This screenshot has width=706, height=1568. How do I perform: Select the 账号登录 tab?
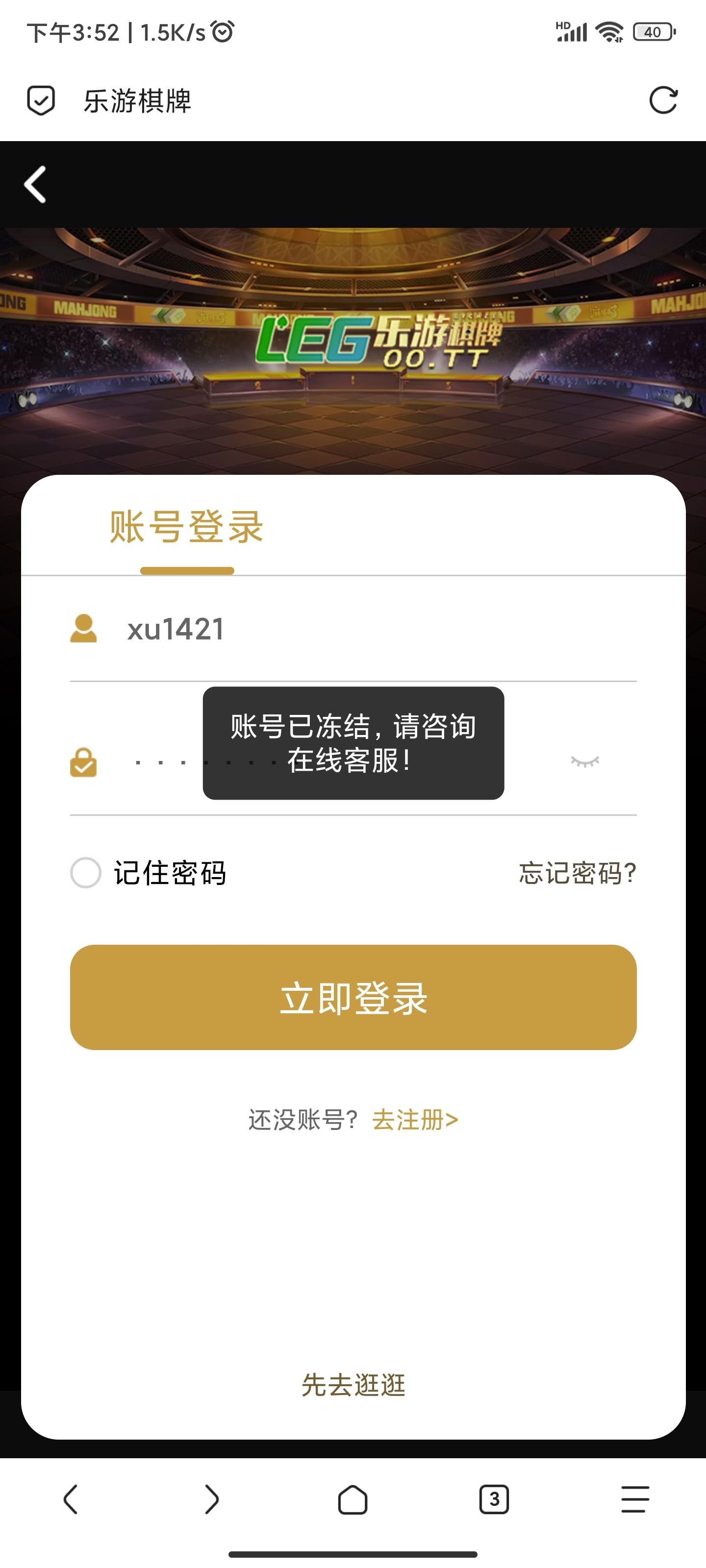[186, 527]
